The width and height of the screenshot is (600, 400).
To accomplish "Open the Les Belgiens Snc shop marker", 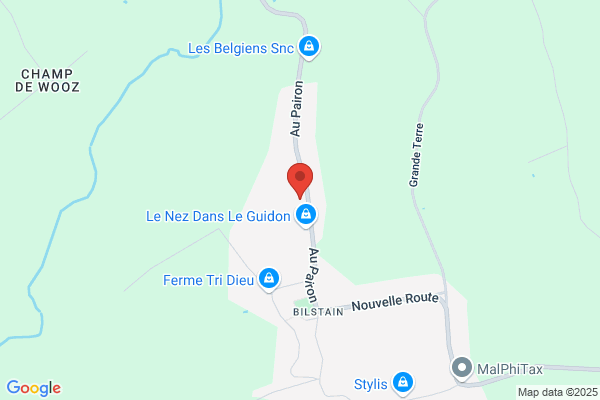I will pyautogui.click(x=309, y=47).
